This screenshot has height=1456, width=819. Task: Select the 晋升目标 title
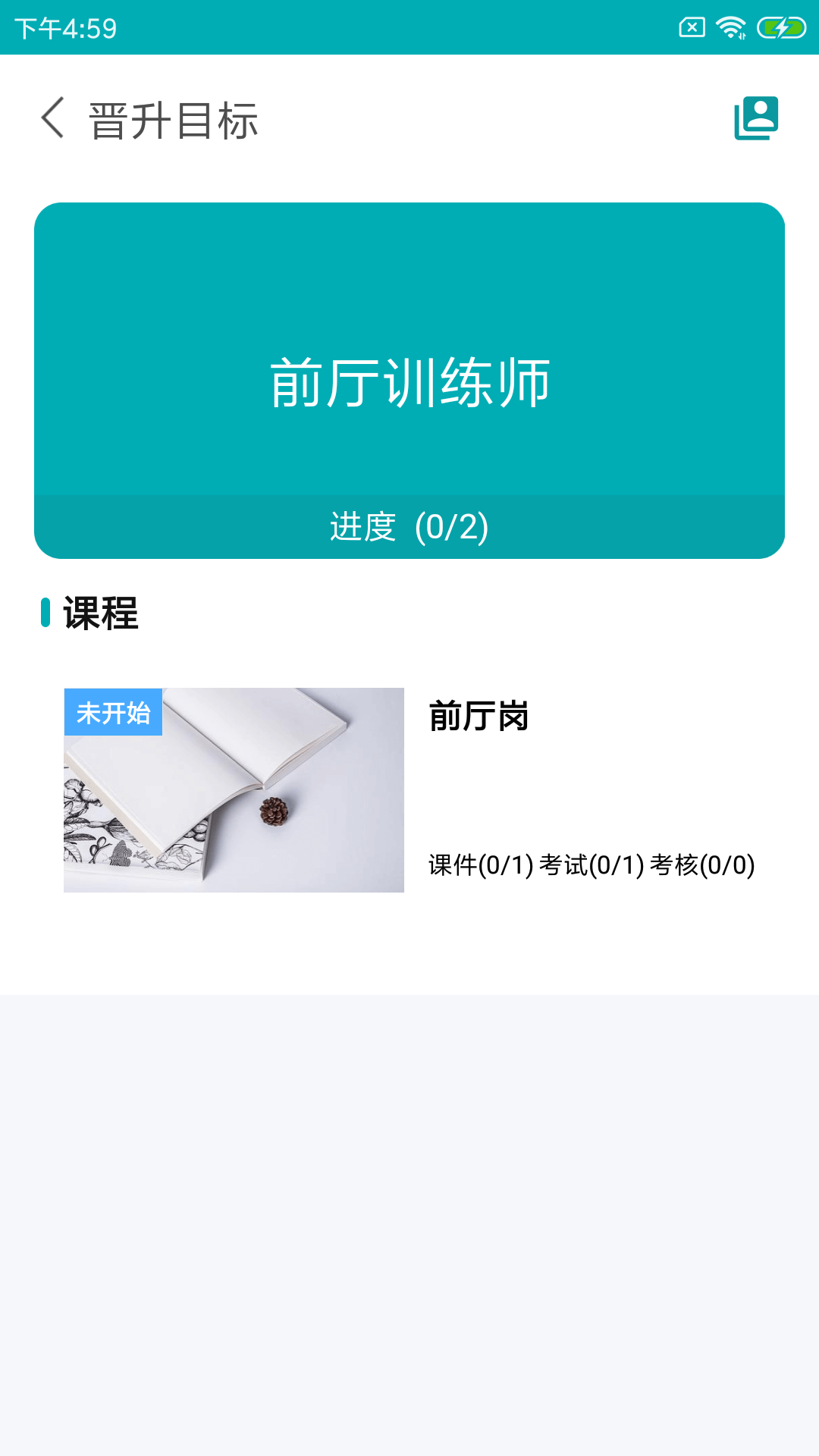(x=173, y=119)
